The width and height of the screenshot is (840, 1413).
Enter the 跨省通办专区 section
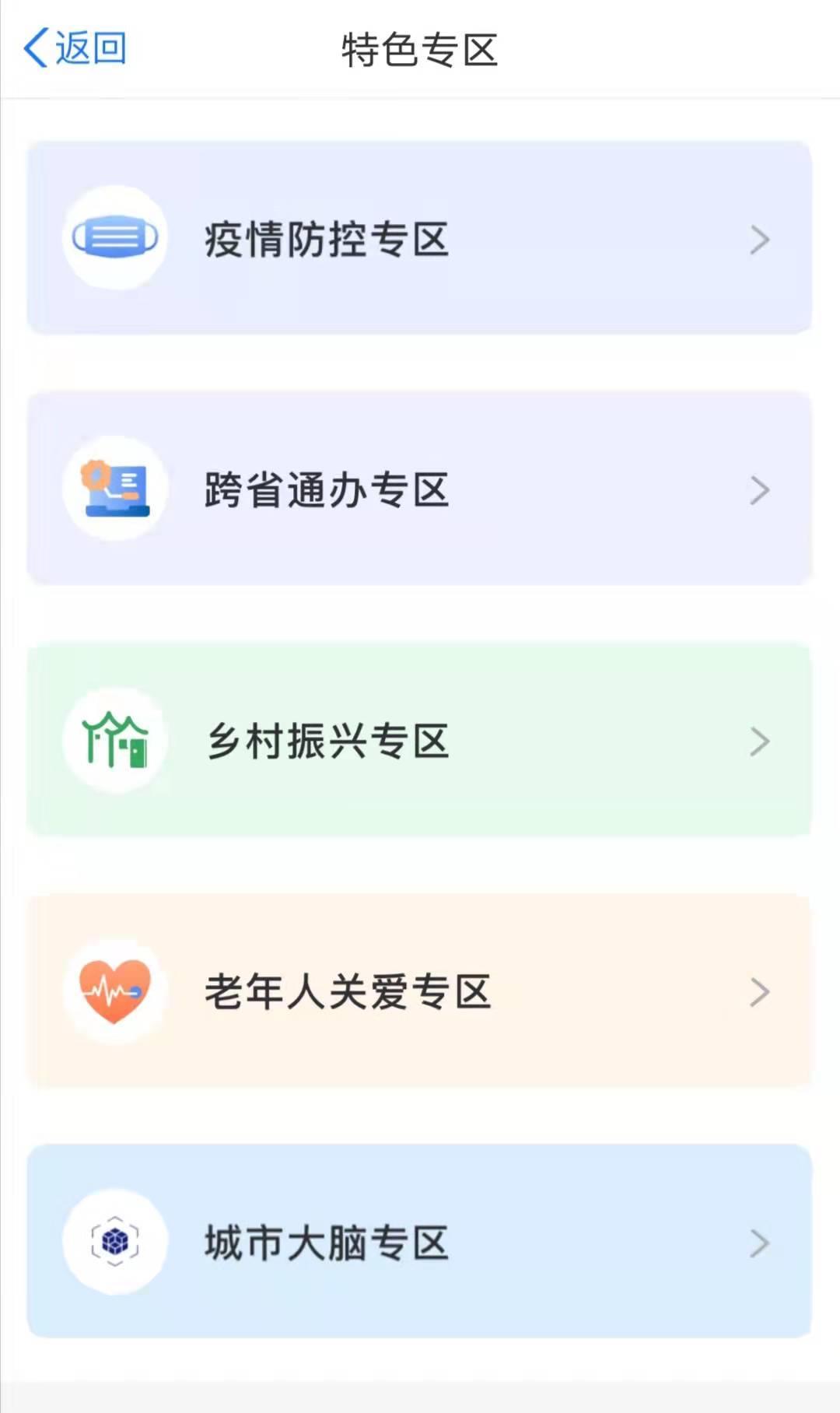point(420,489)
